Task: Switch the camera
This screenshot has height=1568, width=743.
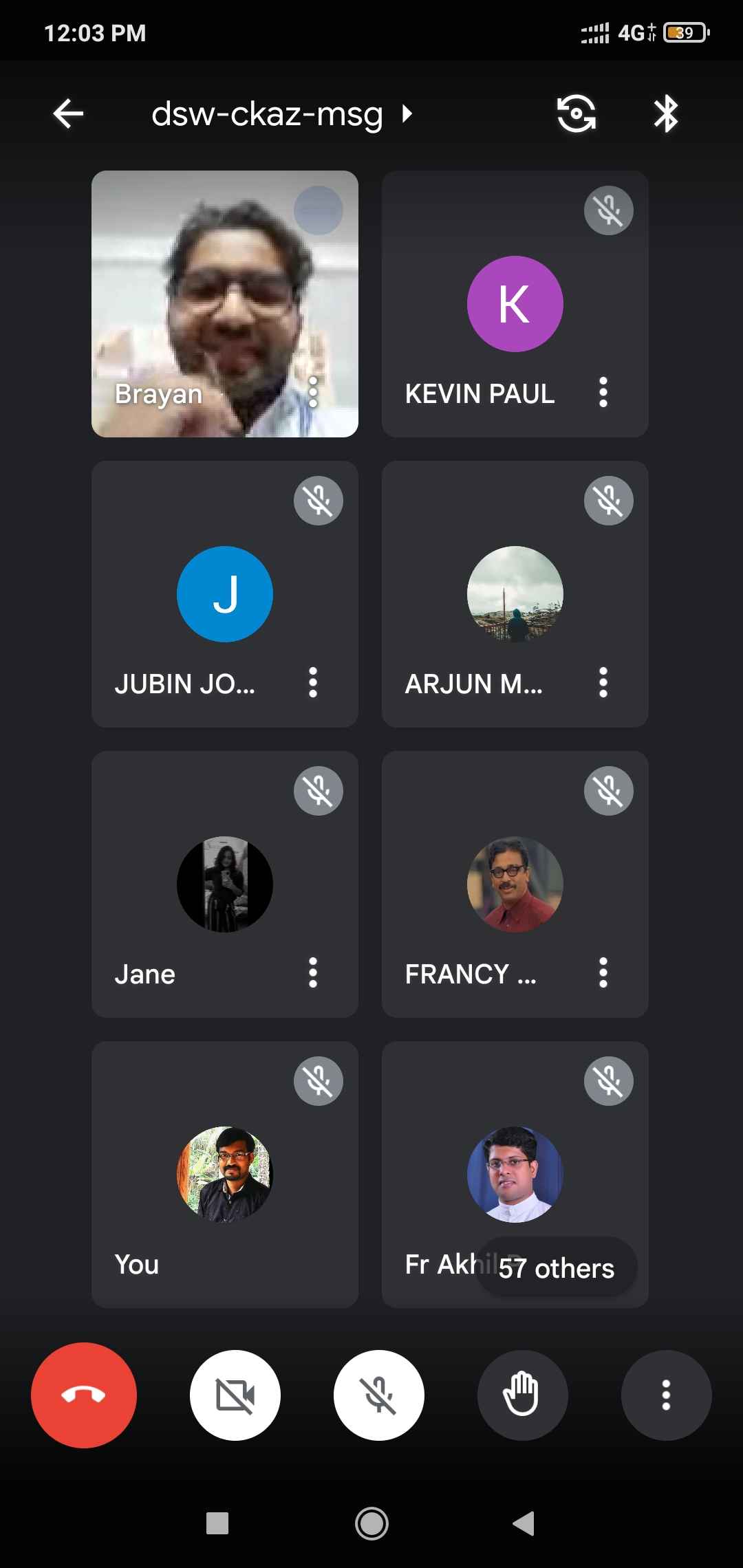Action: 577,113
